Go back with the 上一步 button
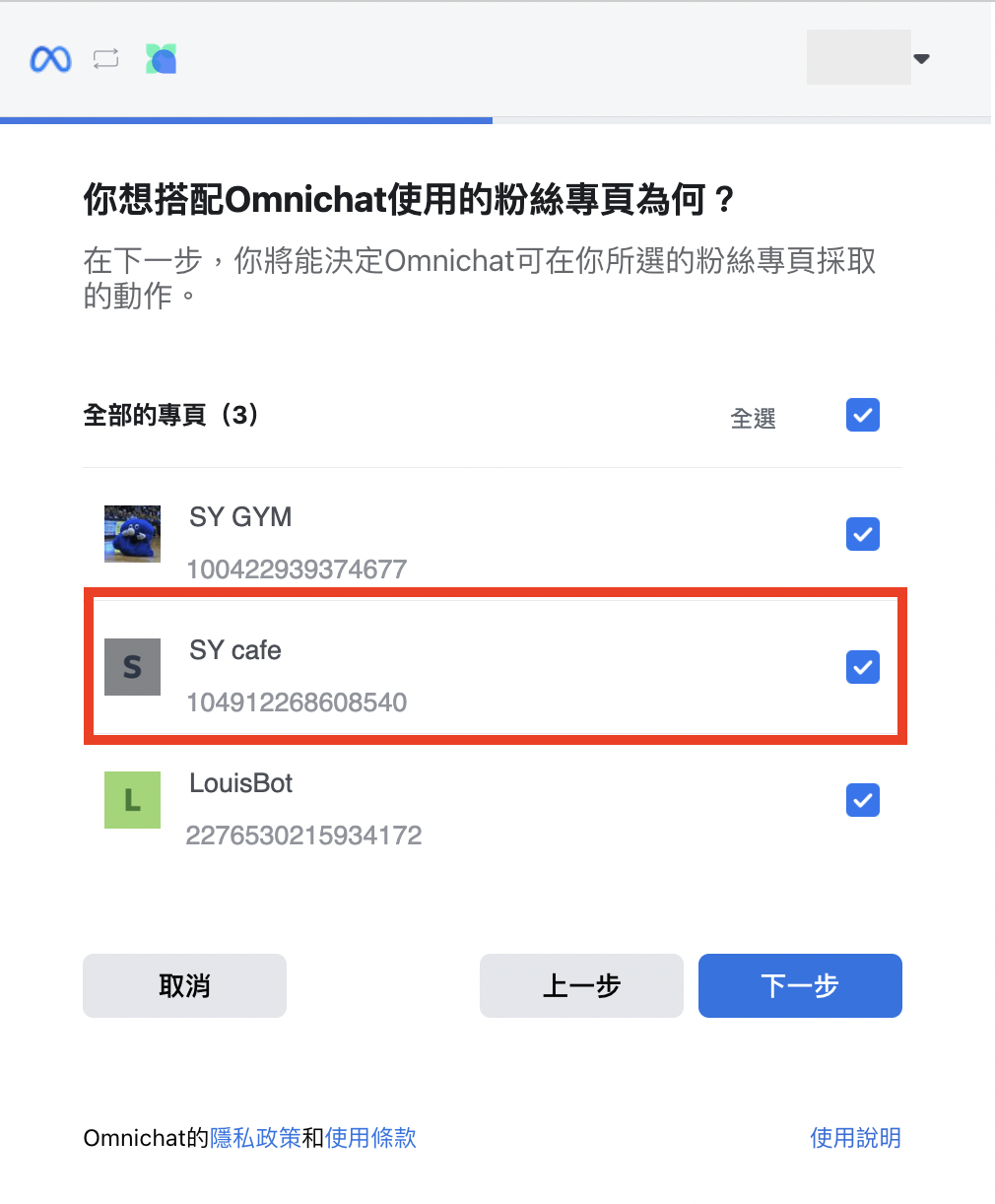The width and height of the screenshot is (995, 1204). pyautogui.click(x=581, y=985)
